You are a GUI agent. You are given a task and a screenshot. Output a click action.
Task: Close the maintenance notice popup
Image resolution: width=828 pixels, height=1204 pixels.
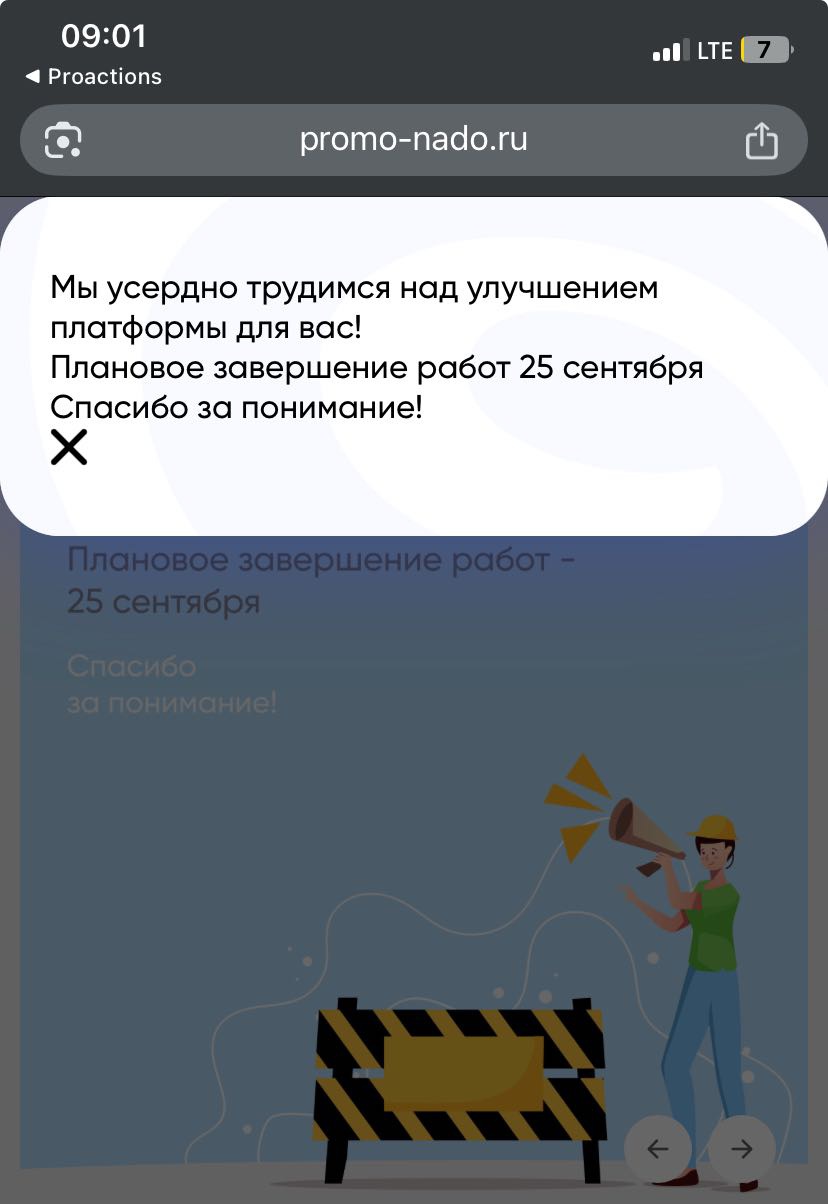click(x=69, y=448)
